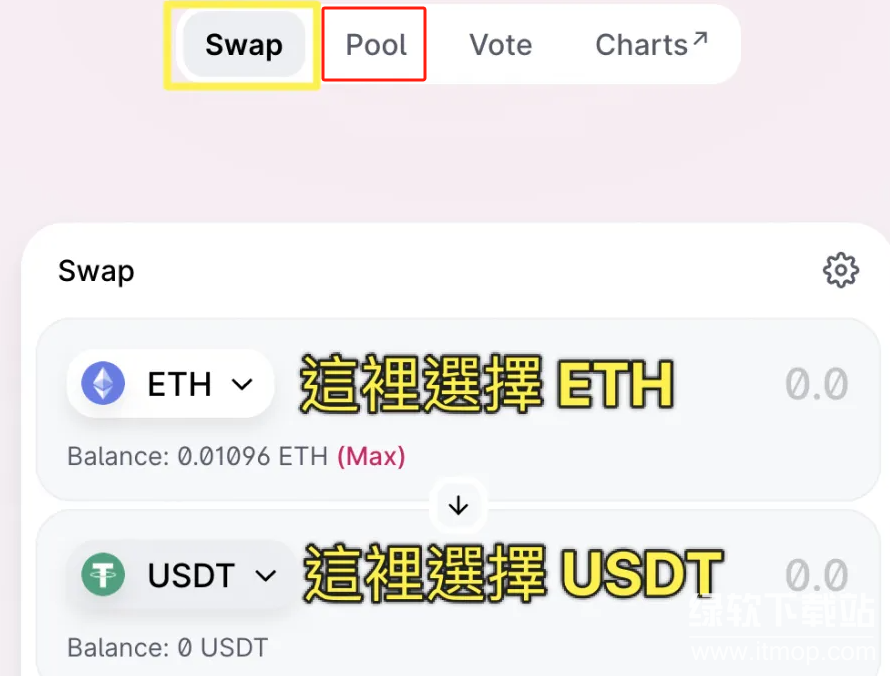890x676 pixels.
Task: Open the Vote tab
Action: coord(500,45)
